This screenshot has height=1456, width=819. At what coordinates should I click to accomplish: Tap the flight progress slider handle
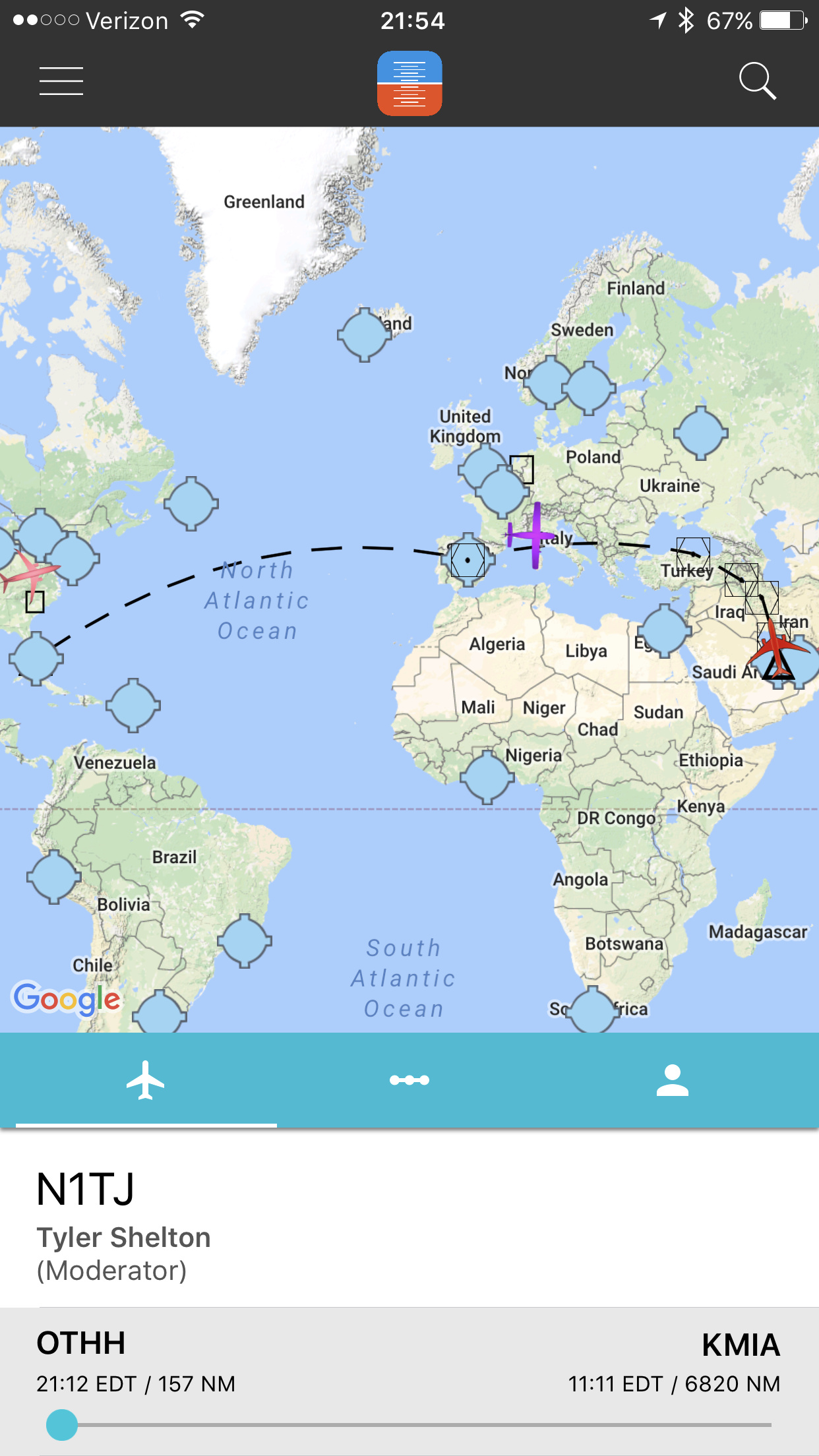(x=62, y=1424)
